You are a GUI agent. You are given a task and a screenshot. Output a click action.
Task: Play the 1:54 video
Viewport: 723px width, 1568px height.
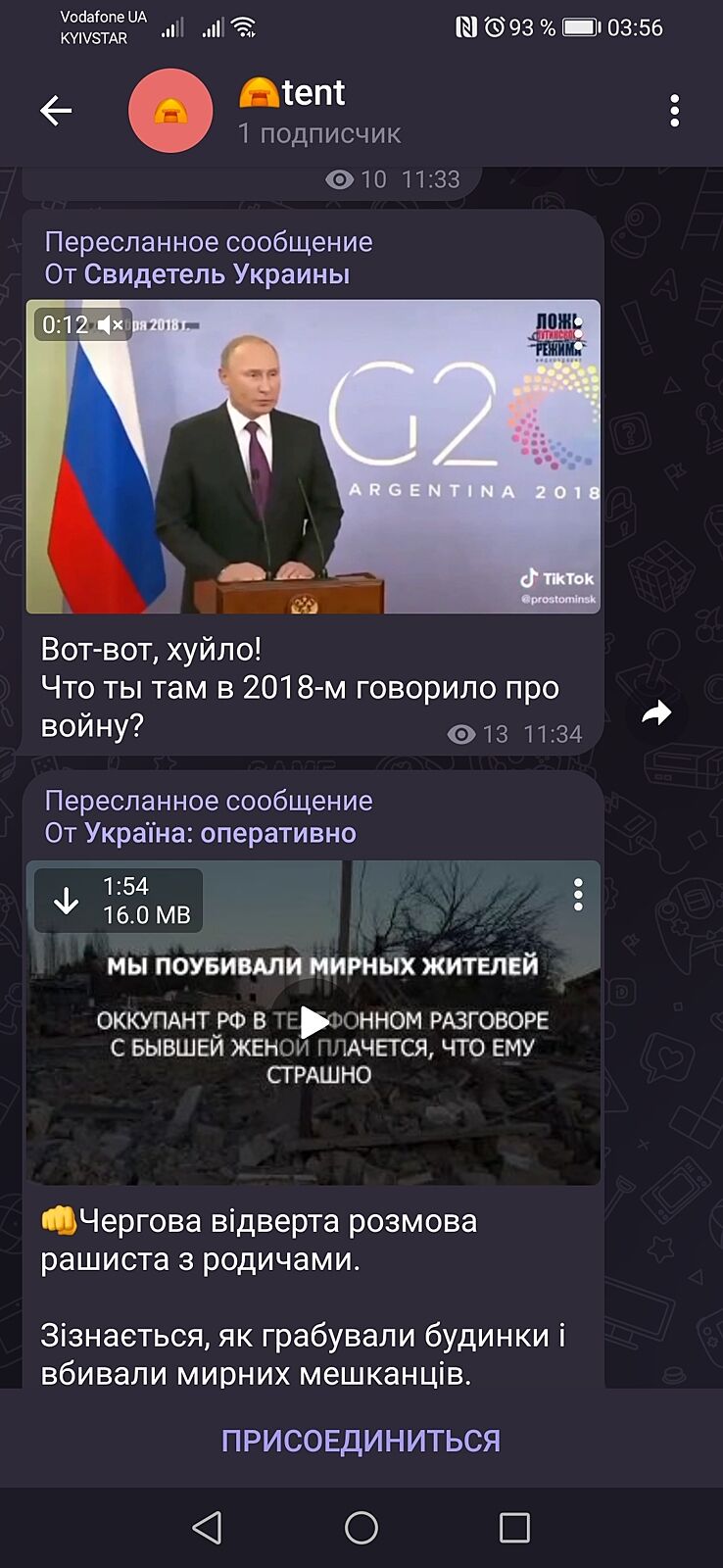coord(313,1022)
